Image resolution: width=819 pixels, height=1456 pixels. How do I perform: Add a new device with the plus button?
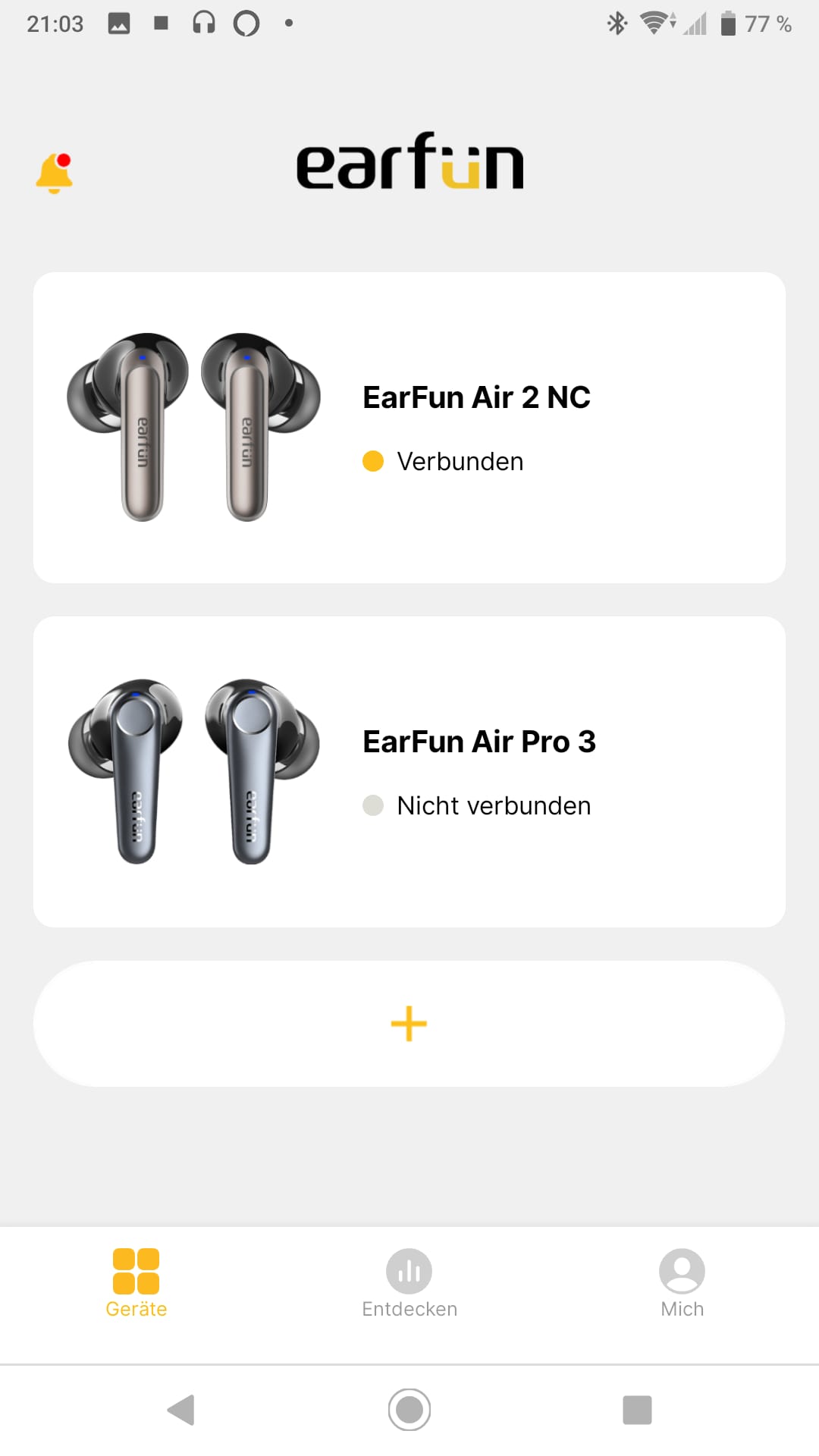[x=409, y=1024]
